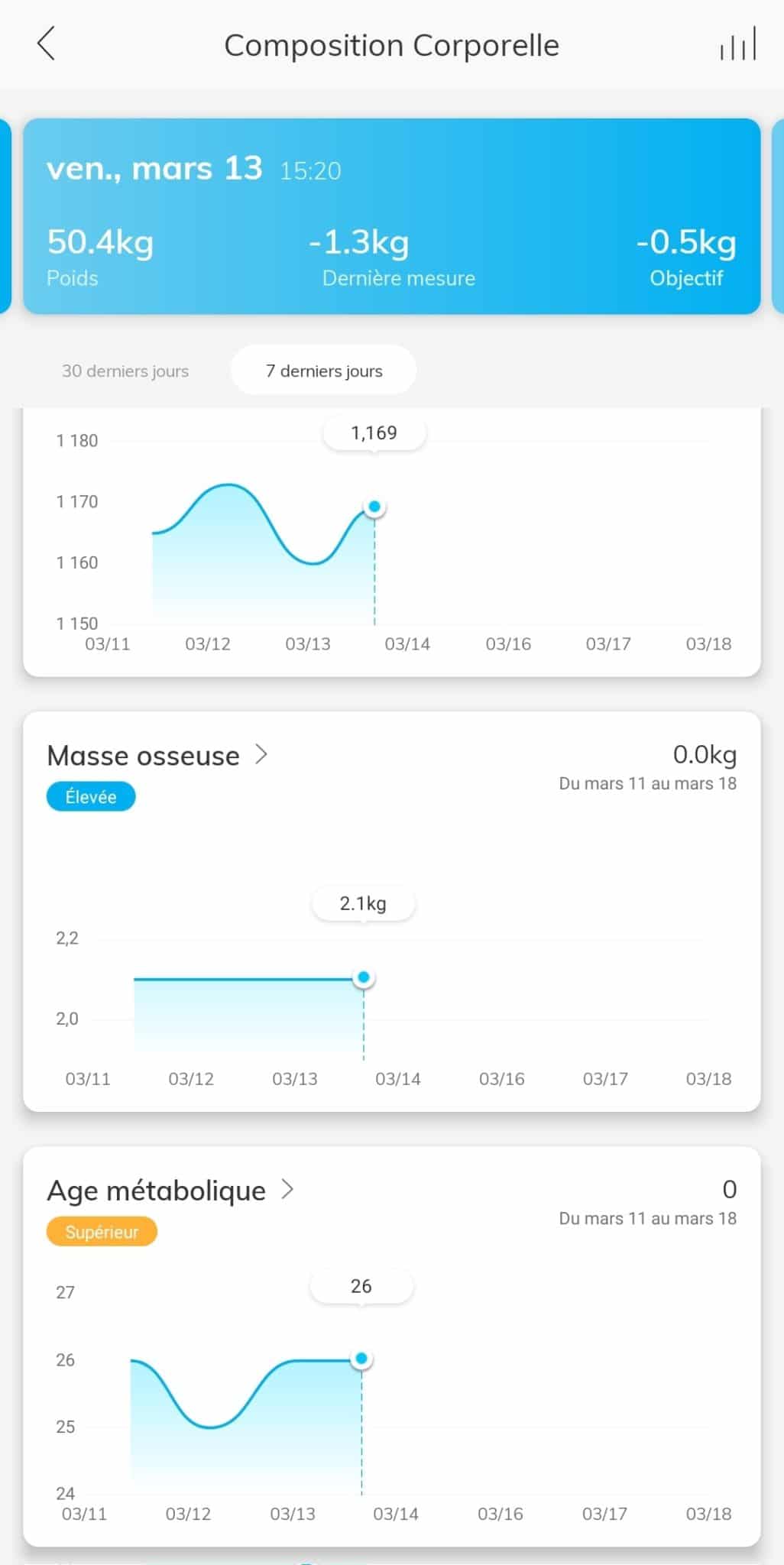784x1565 pixels.
Task: Open Age métabolique details
Action: (170, 1191)
